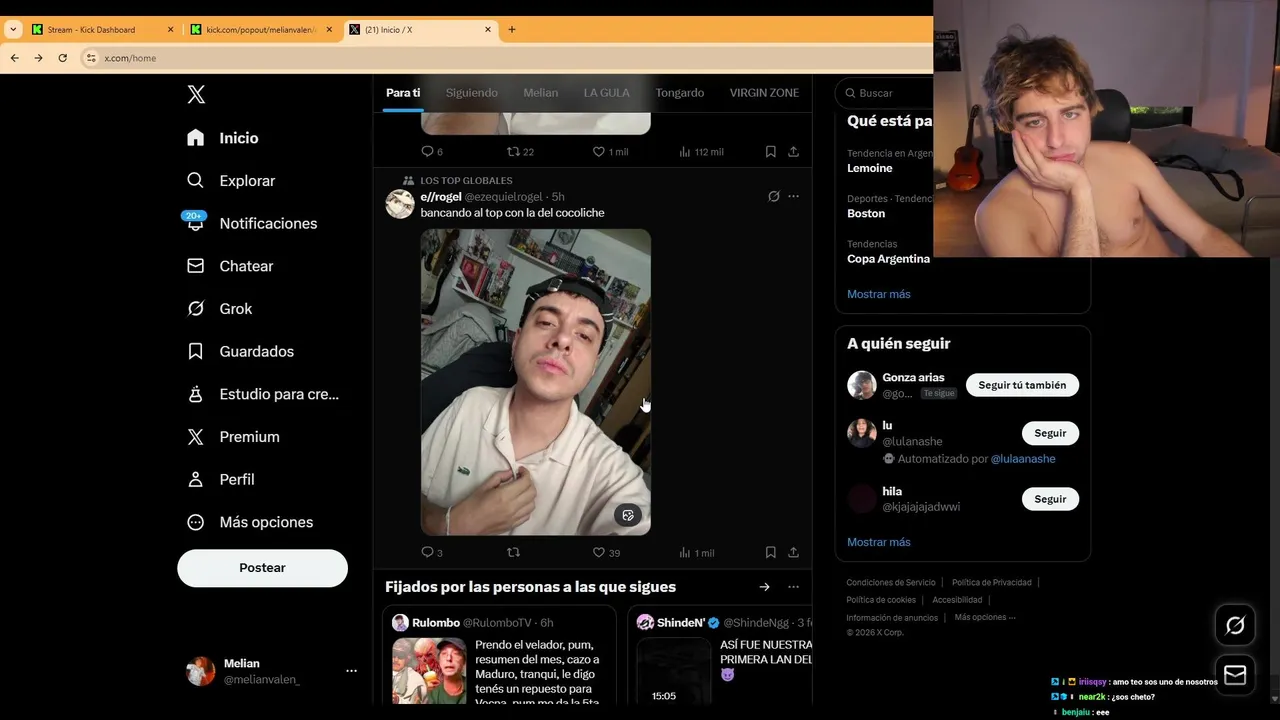Screen dimensions: 1280x720
Task: Open e//rogel's post photo
Action: coord(535,382)
